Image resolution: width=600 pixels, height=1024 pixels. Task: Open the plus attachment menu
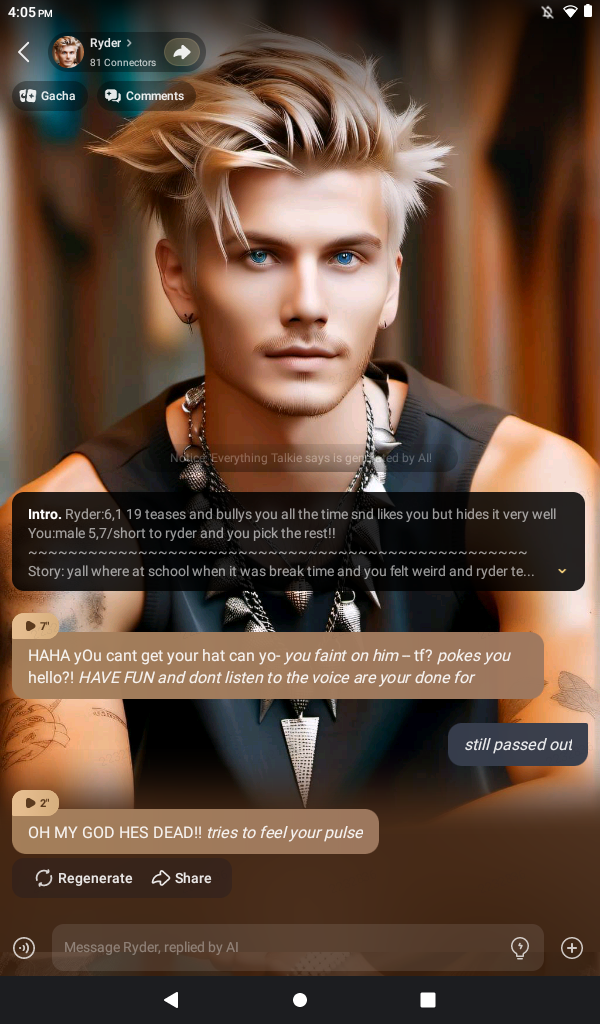point(572,948)
